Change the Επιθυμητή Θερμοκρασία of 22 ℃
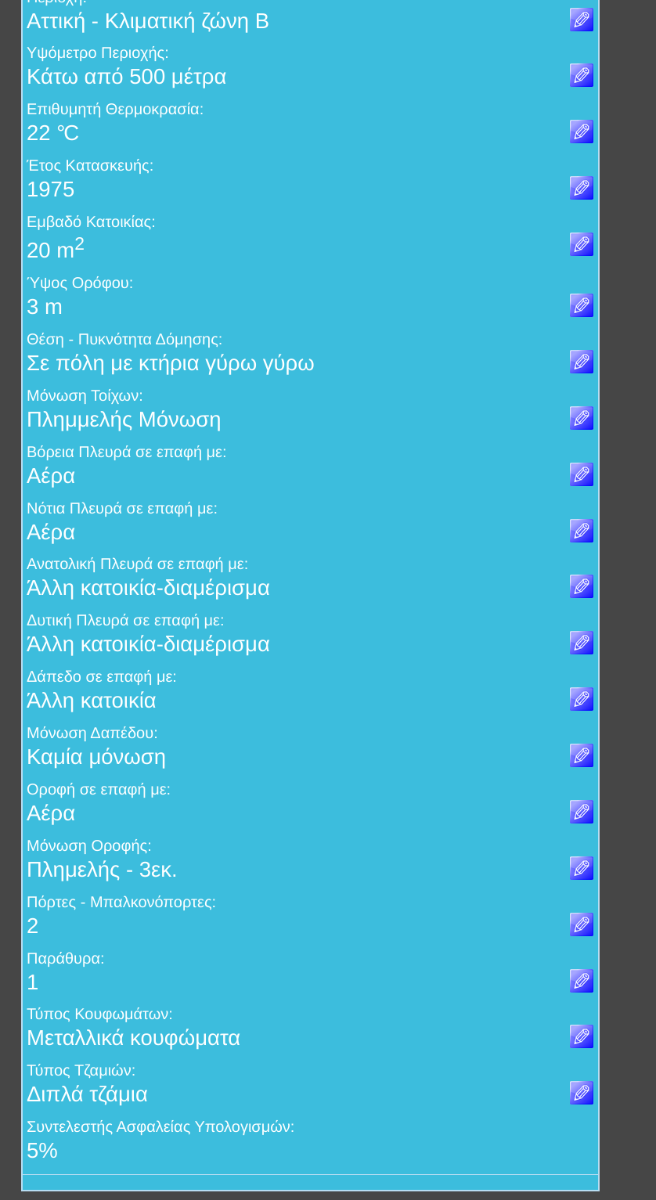The image size is (656, 1200). point(581,132)
